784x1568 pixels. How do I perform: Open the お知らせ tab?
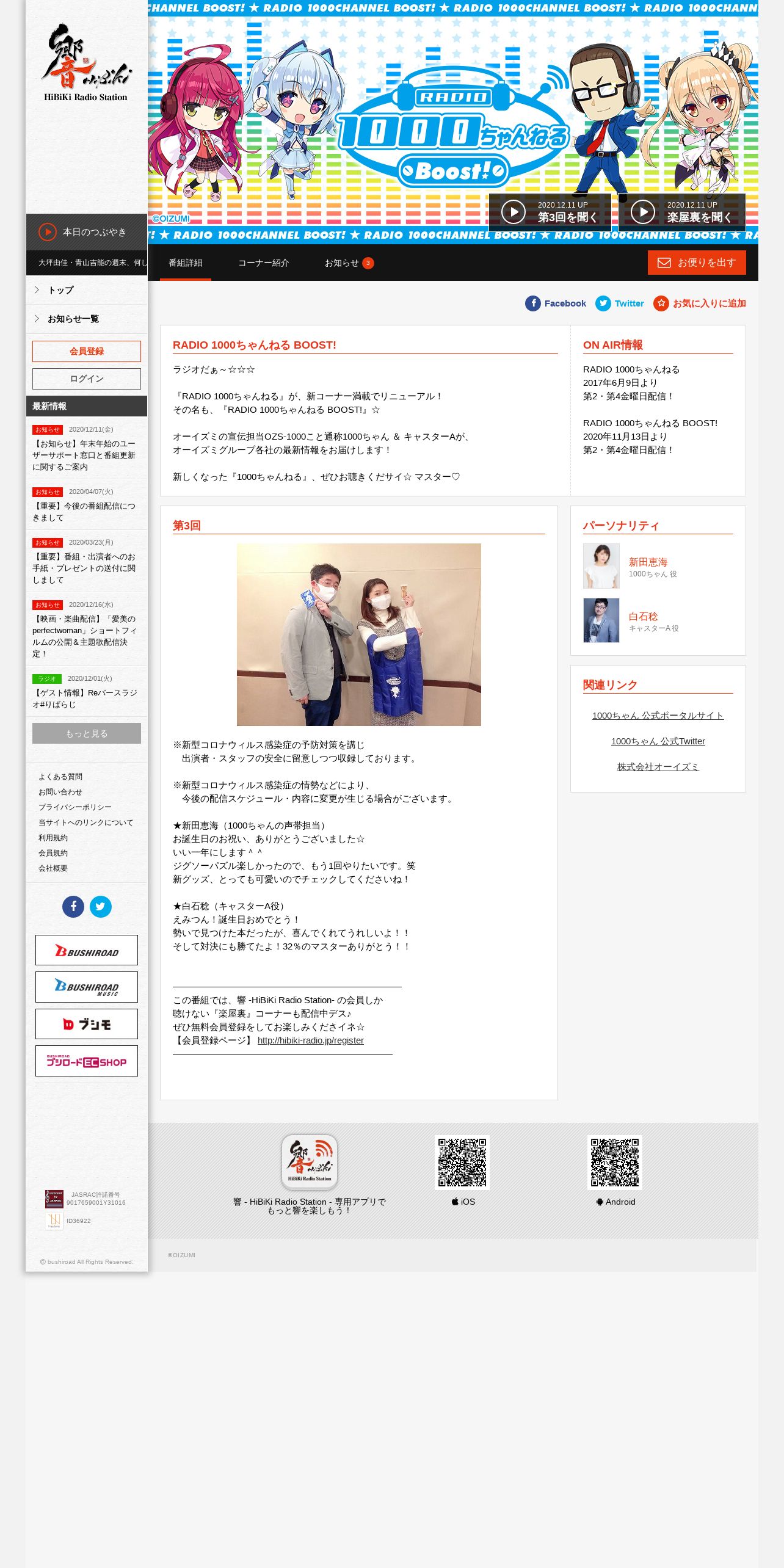[x=349, y=263]
